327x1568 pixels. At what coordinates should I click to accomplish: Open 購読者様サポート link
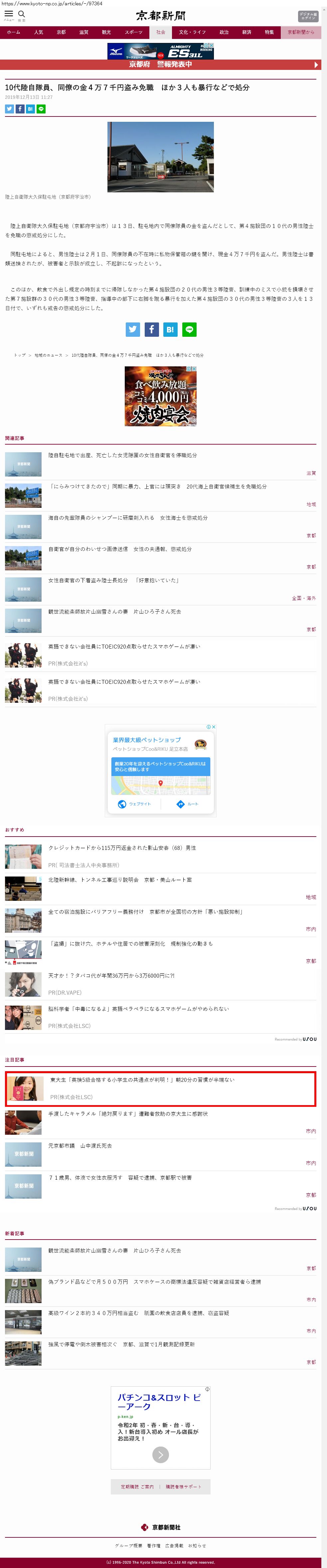[x=183, y=1486]
